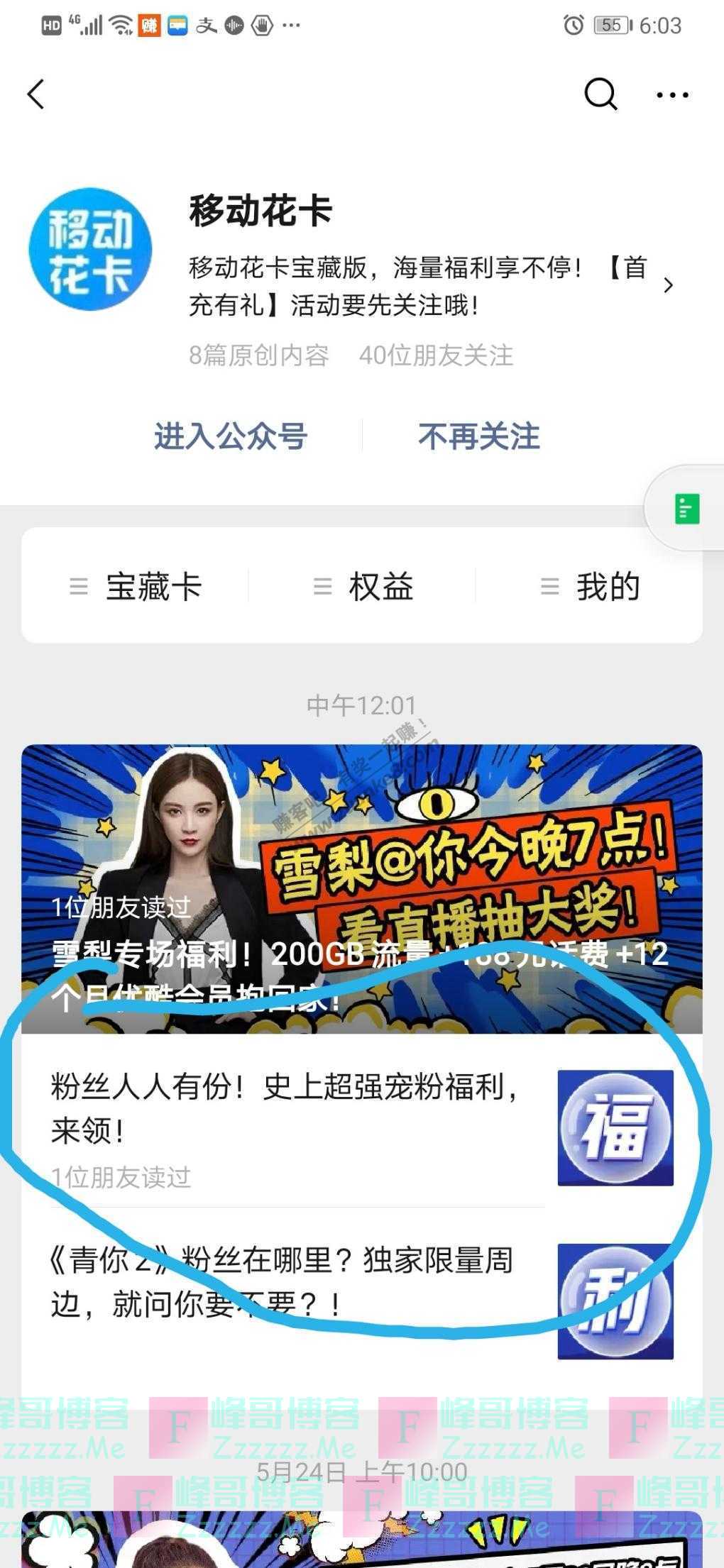Go back to the previous page

35,94
